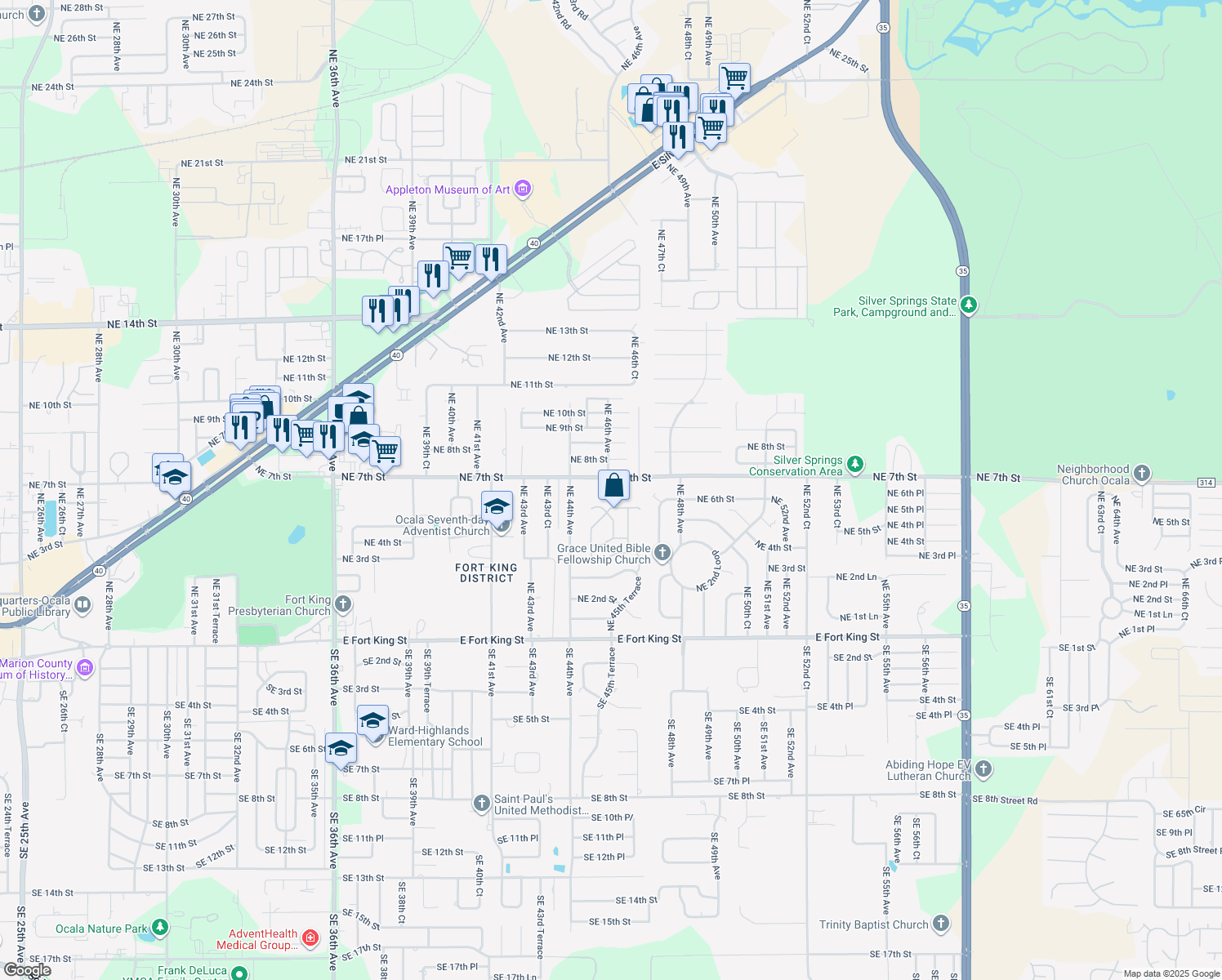Tap the Ward-Highlands Elementary School marker
The image size is (1222, 980).
[372, 723]
